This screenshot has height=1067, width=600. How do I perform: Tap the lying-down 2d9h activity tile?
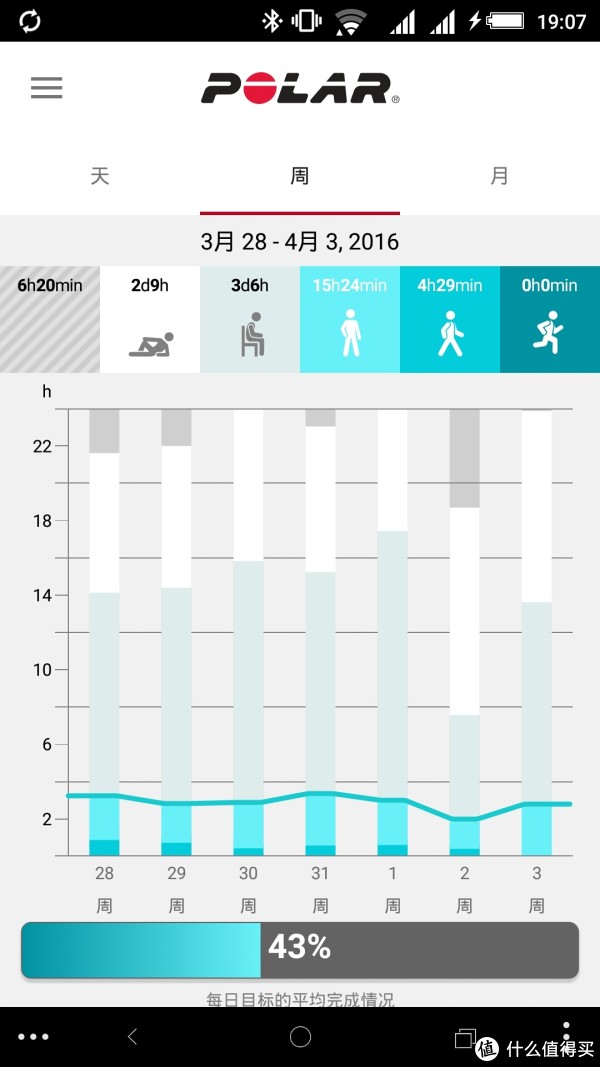tap(150, 319)
